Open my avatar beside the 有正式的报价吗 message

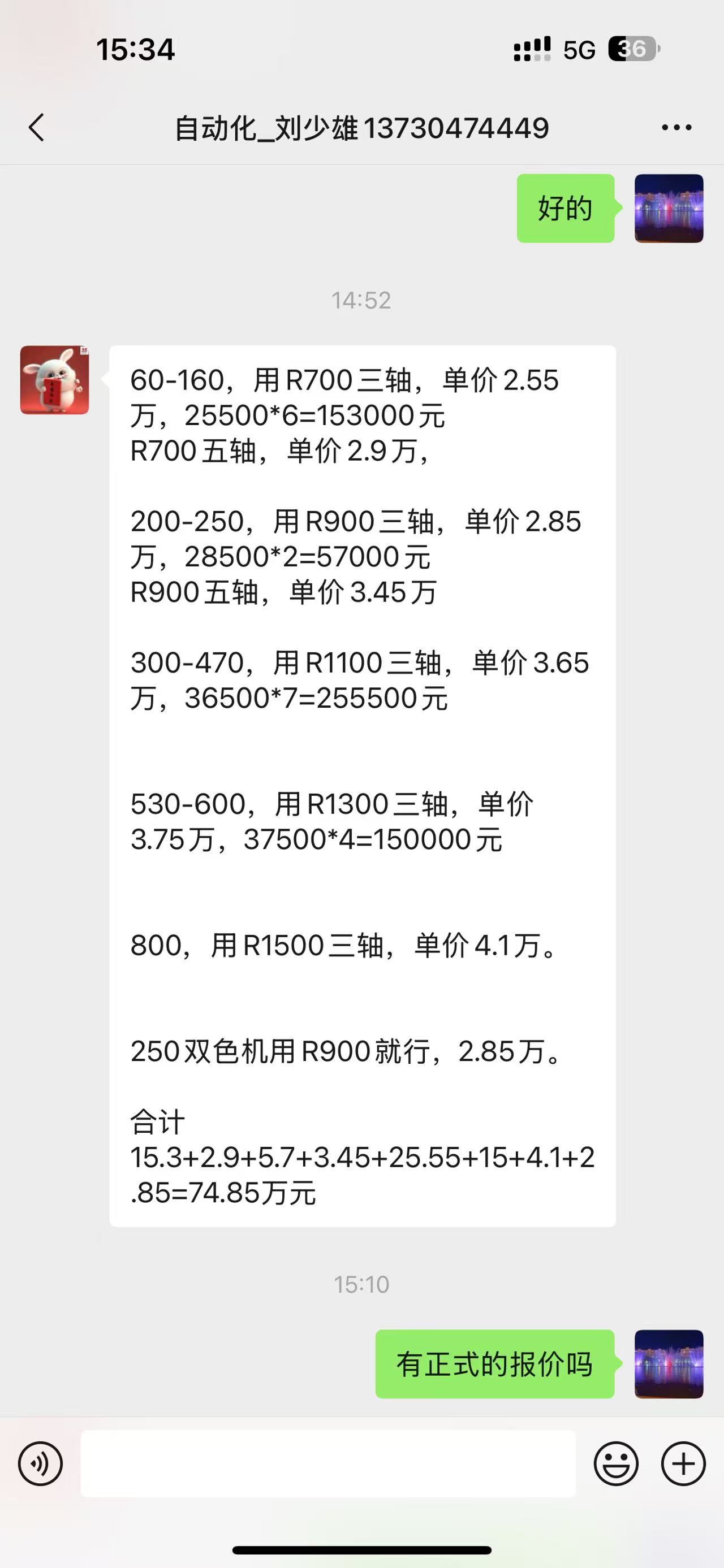click(x=669, y=1363)
